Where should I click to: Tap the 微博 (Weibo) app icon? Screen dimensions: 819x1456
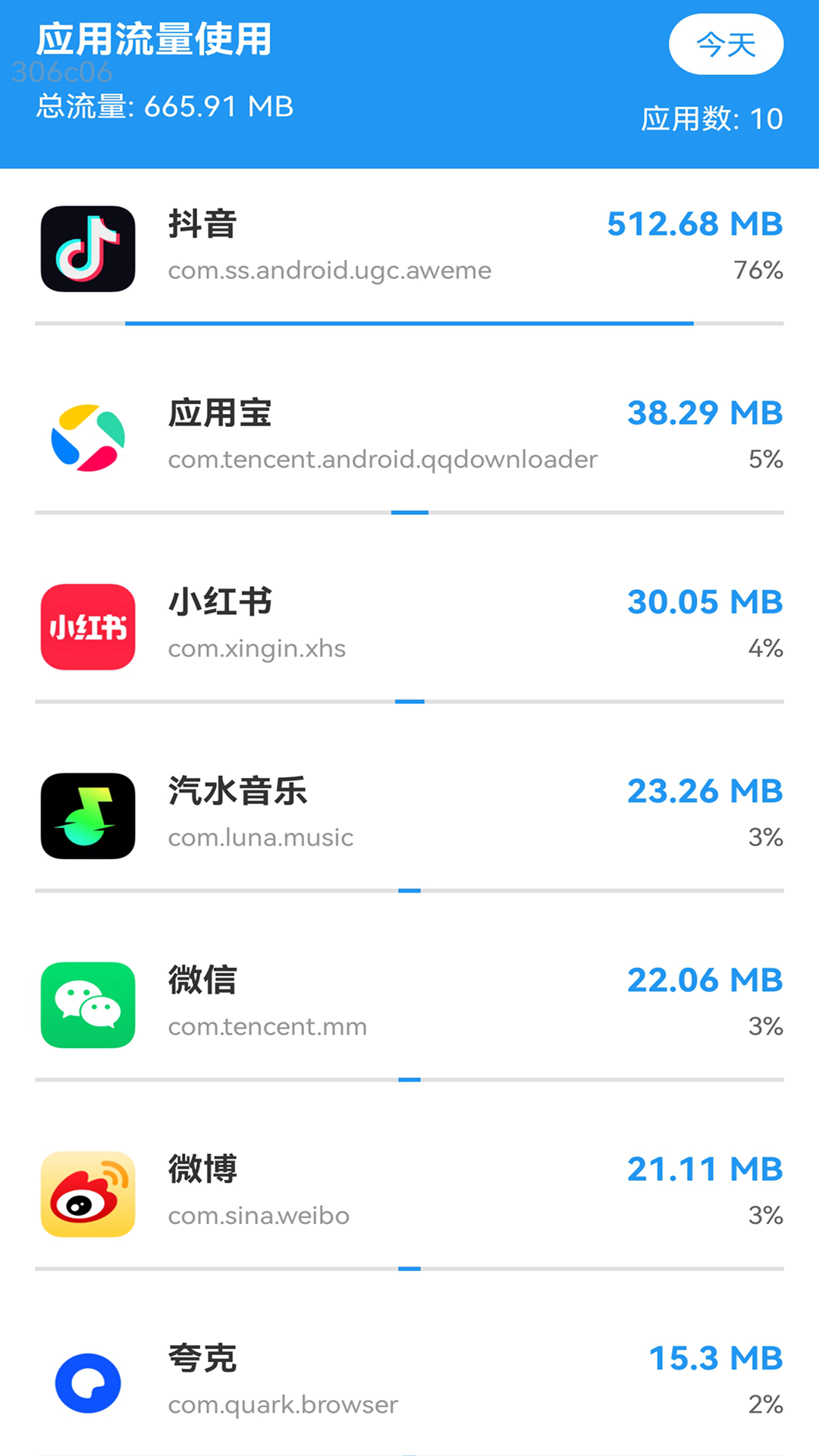[87, 1194]
